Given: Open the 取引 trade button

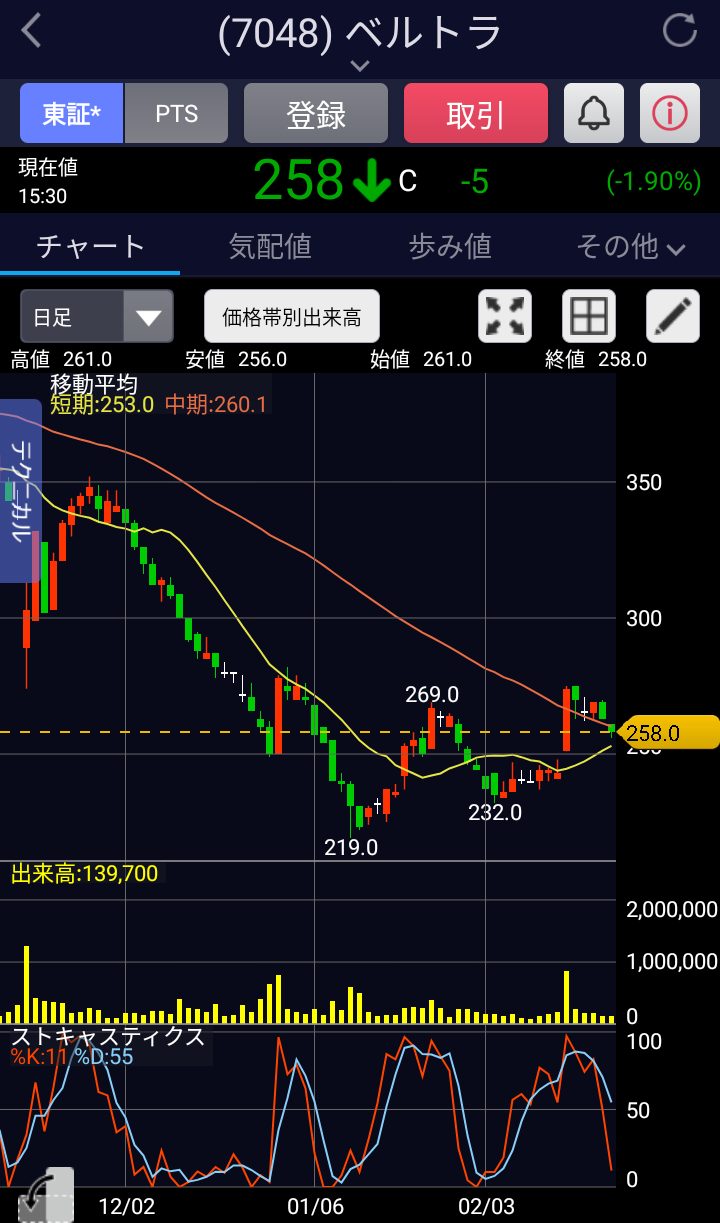Looking at the screenshot, I should click(476, 114).
